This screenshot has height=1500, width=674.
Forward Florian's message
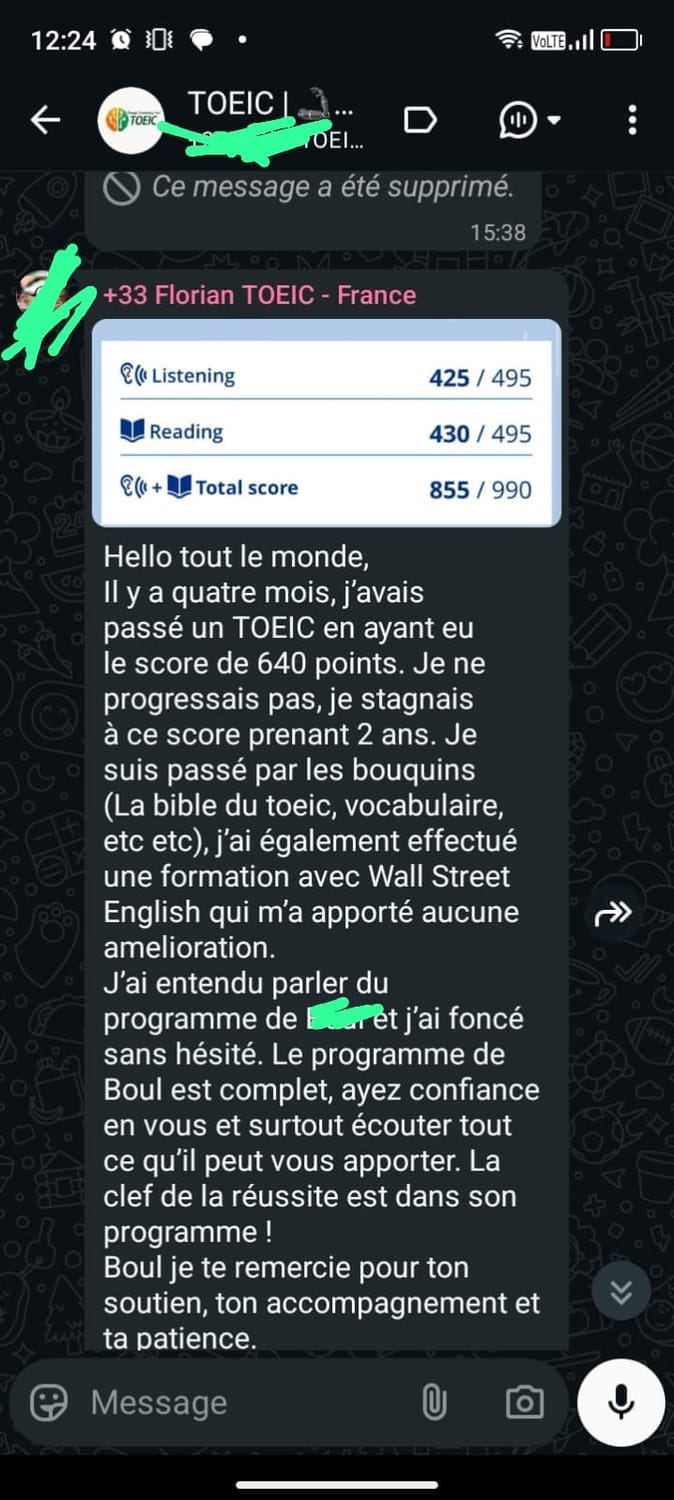(x=612, y=912)
